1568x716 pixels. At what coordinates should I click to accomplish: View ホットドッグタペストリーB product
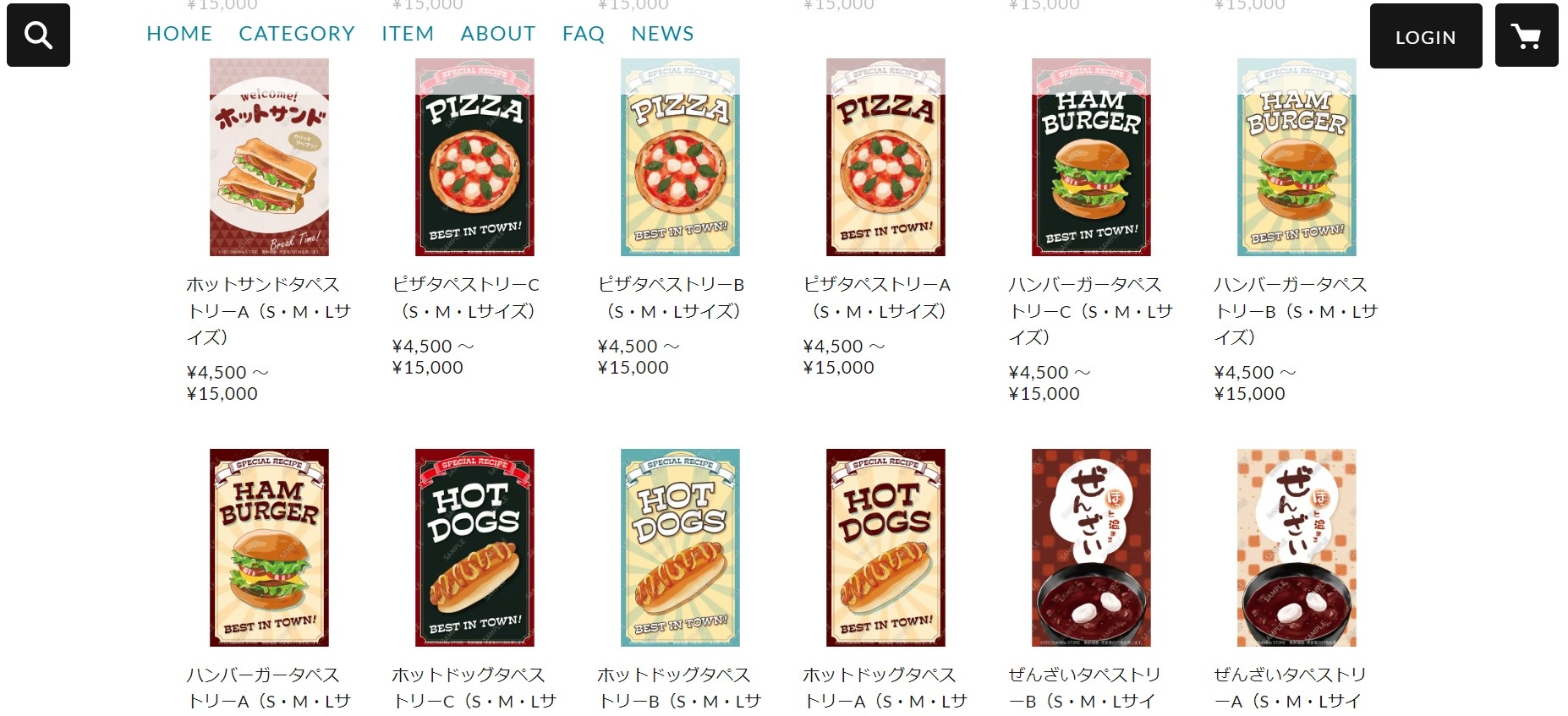(x=680, y=548)
